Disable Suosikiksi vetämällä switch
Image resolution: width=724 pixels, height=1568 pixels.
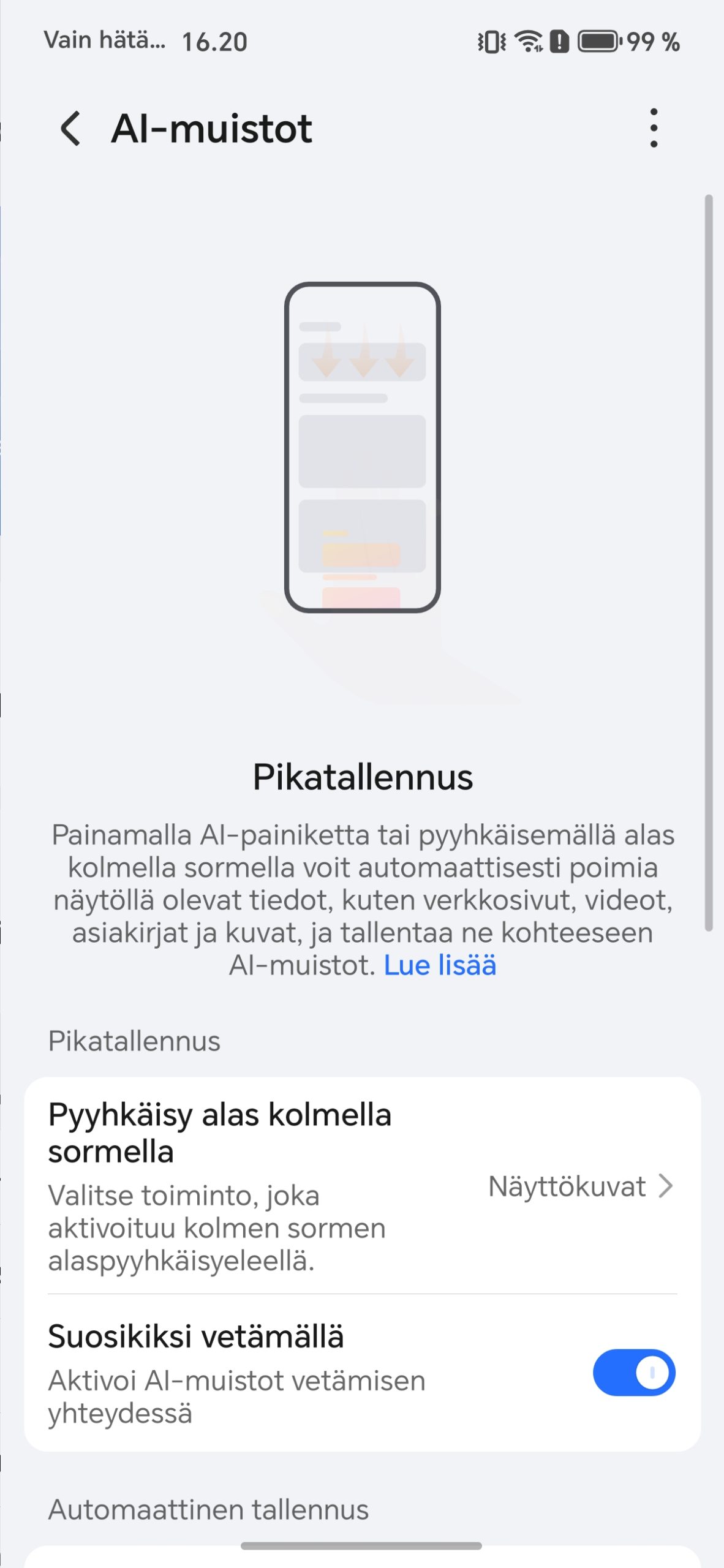coord(633,1373)
